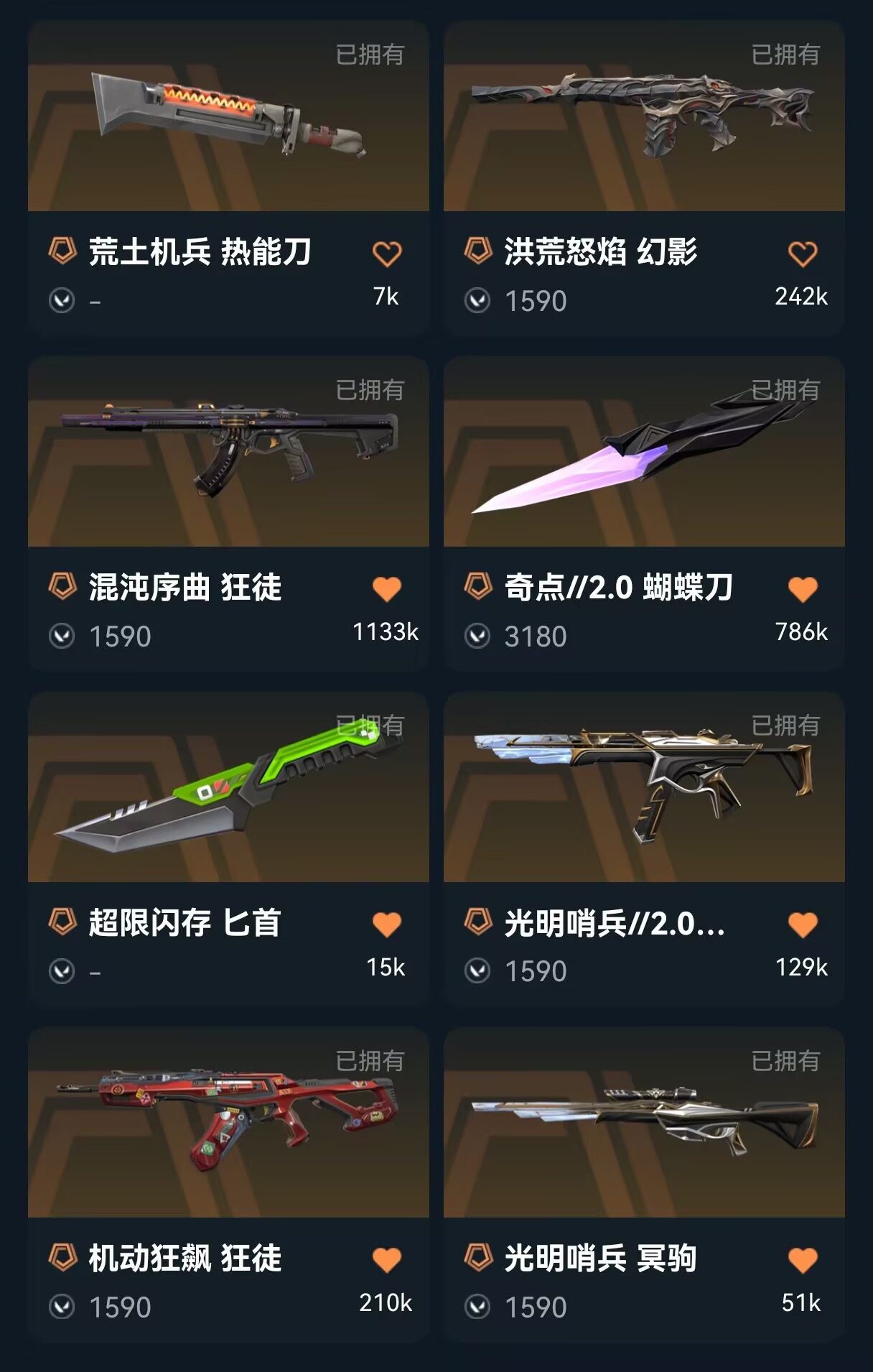Open the 光明哨兵 冥驹 skin card
The width and height of the screenshot is (873, 1372).
[x=644, y=1123]
